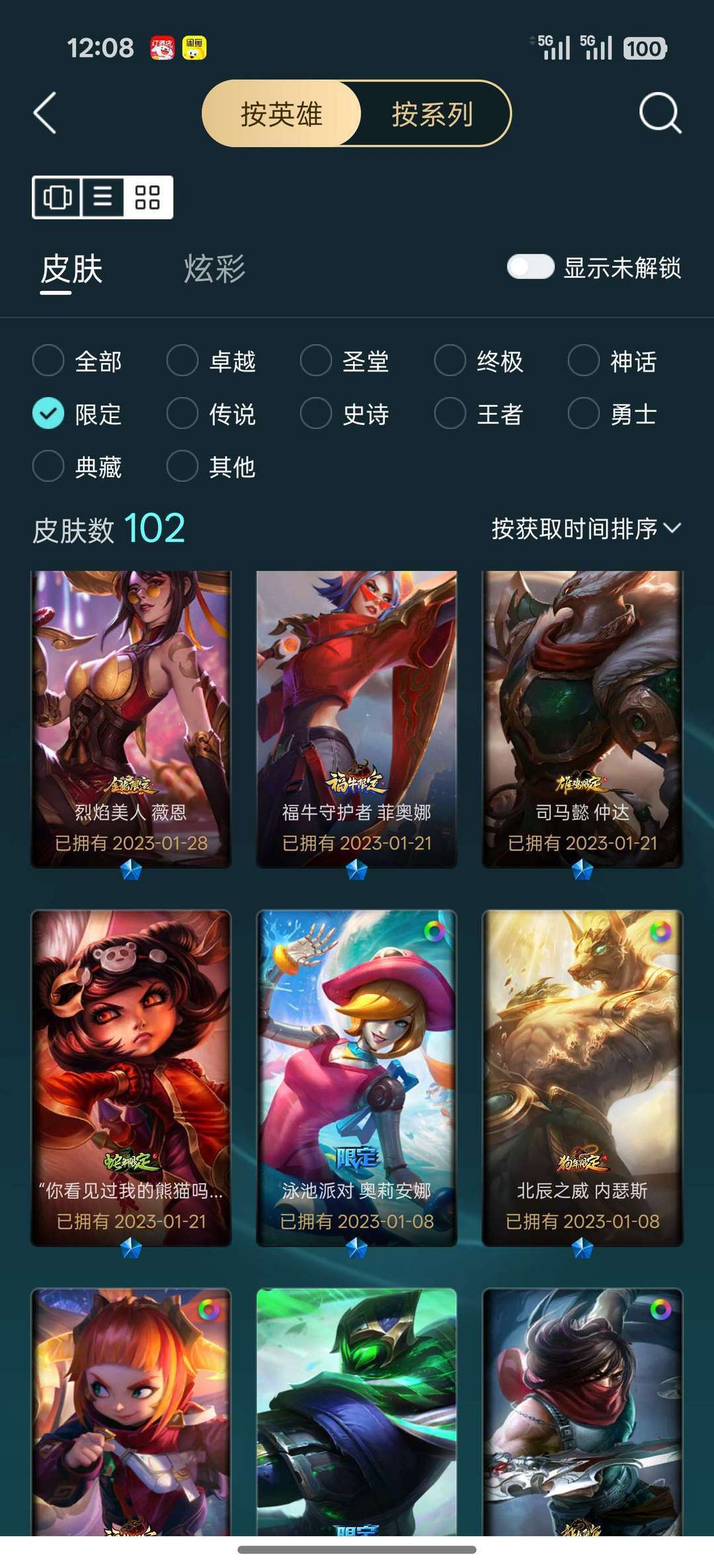The width and height of the screenshot is (714, 1568).
Task: Switch to the card view layout
Action: coord(58,197)
